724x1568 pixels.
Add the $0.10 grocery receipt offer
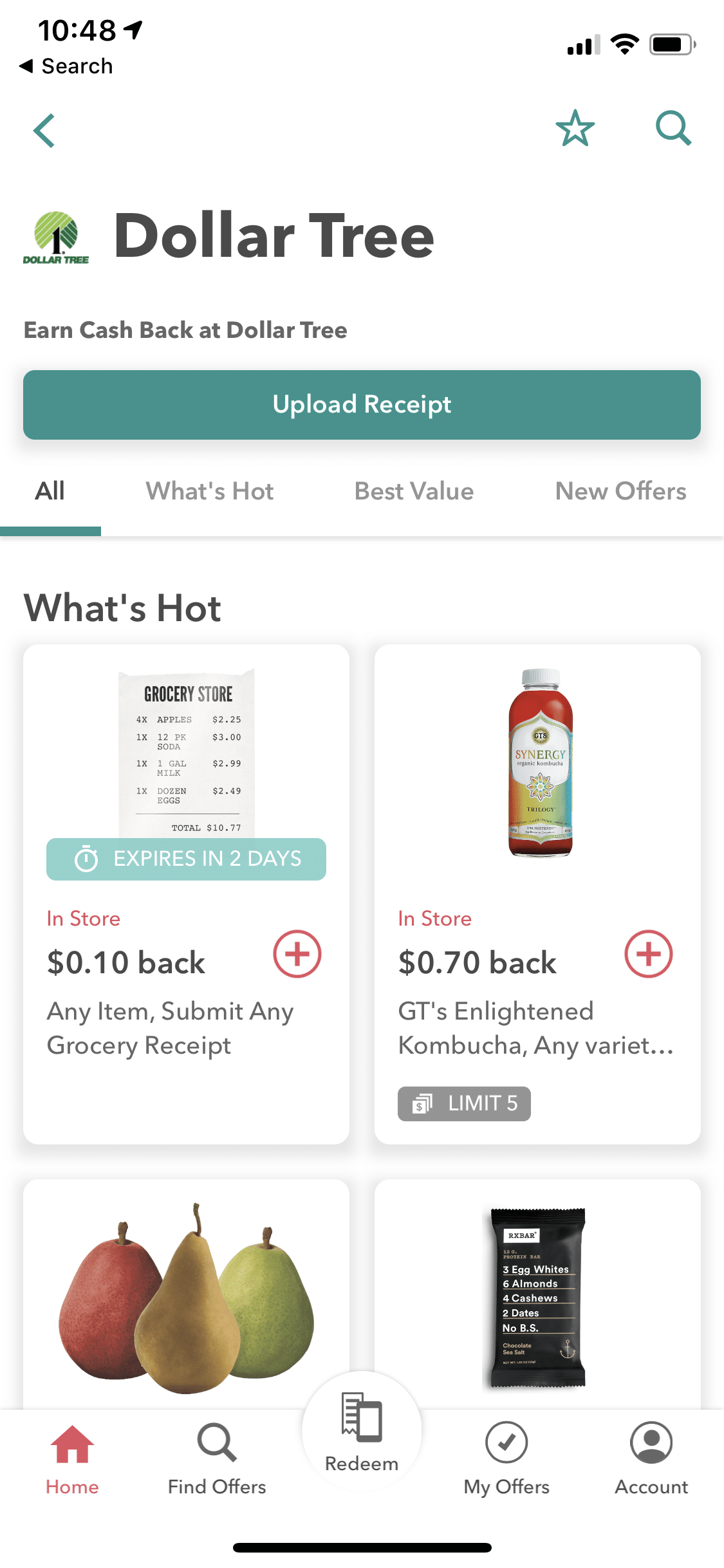coord(297,954)
